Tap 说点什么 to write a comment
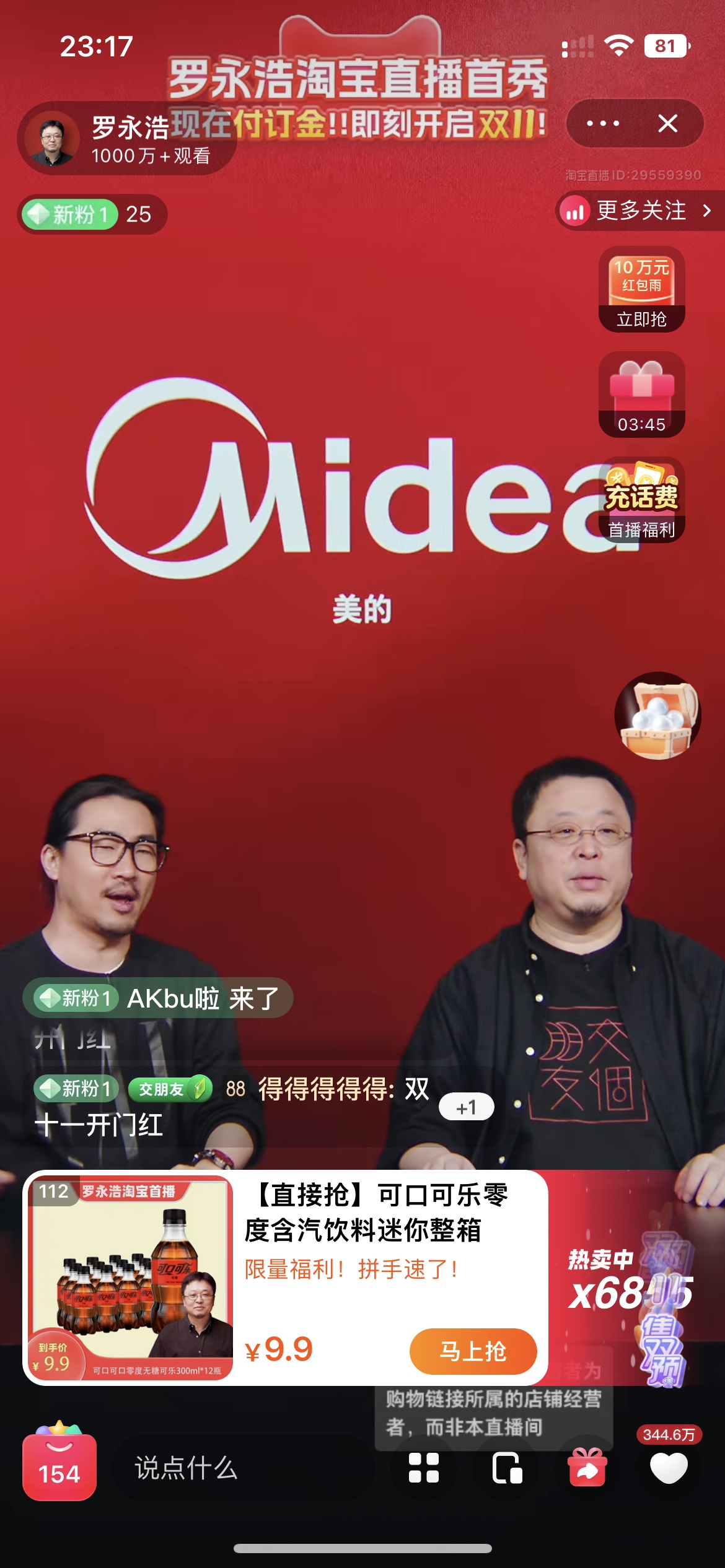The image size is (725, 1568). 186,1468
